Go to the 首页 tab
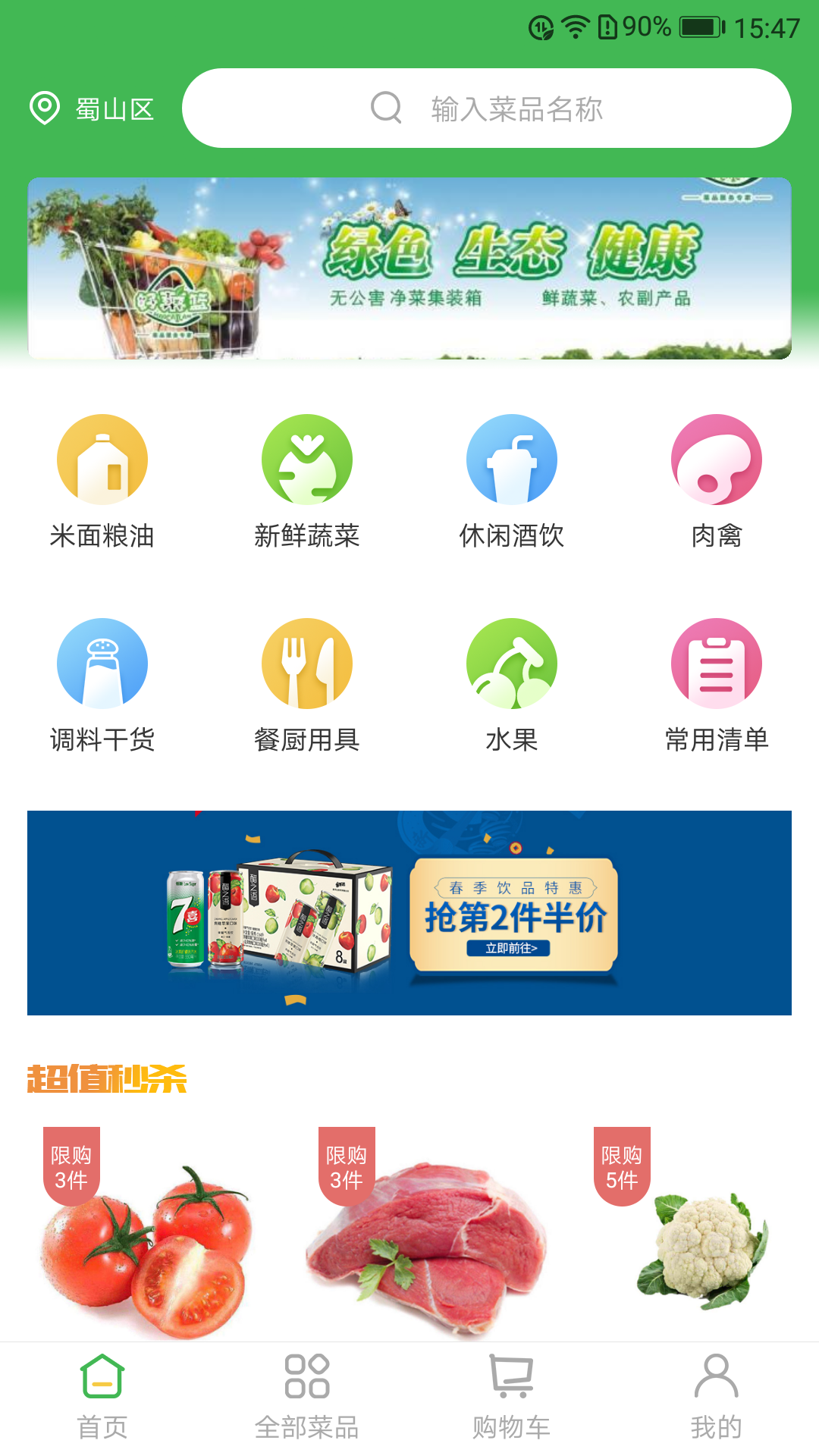 102,1397
